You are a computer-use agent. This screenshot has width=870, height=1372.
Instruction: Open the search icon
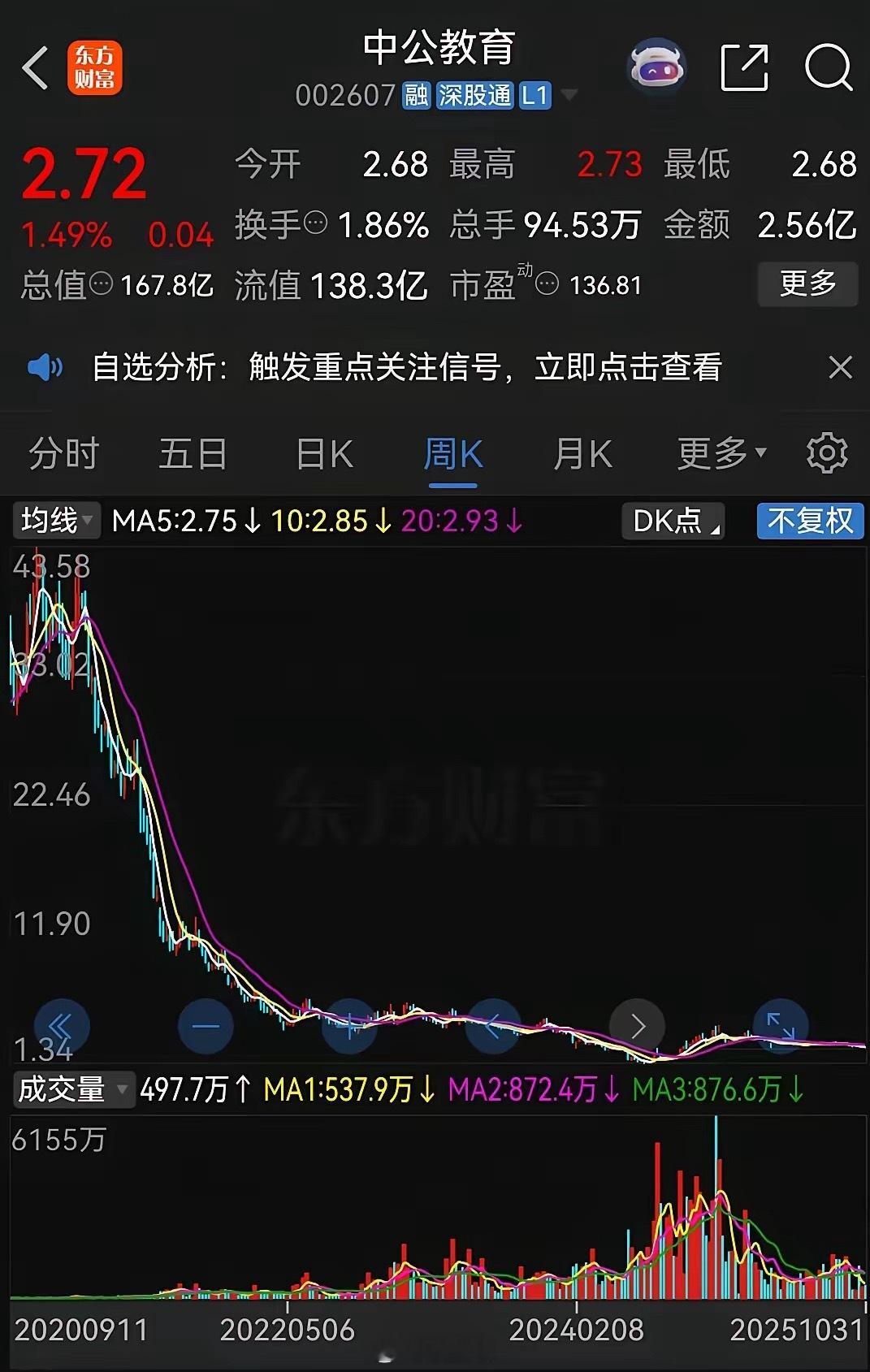(827, 68)
